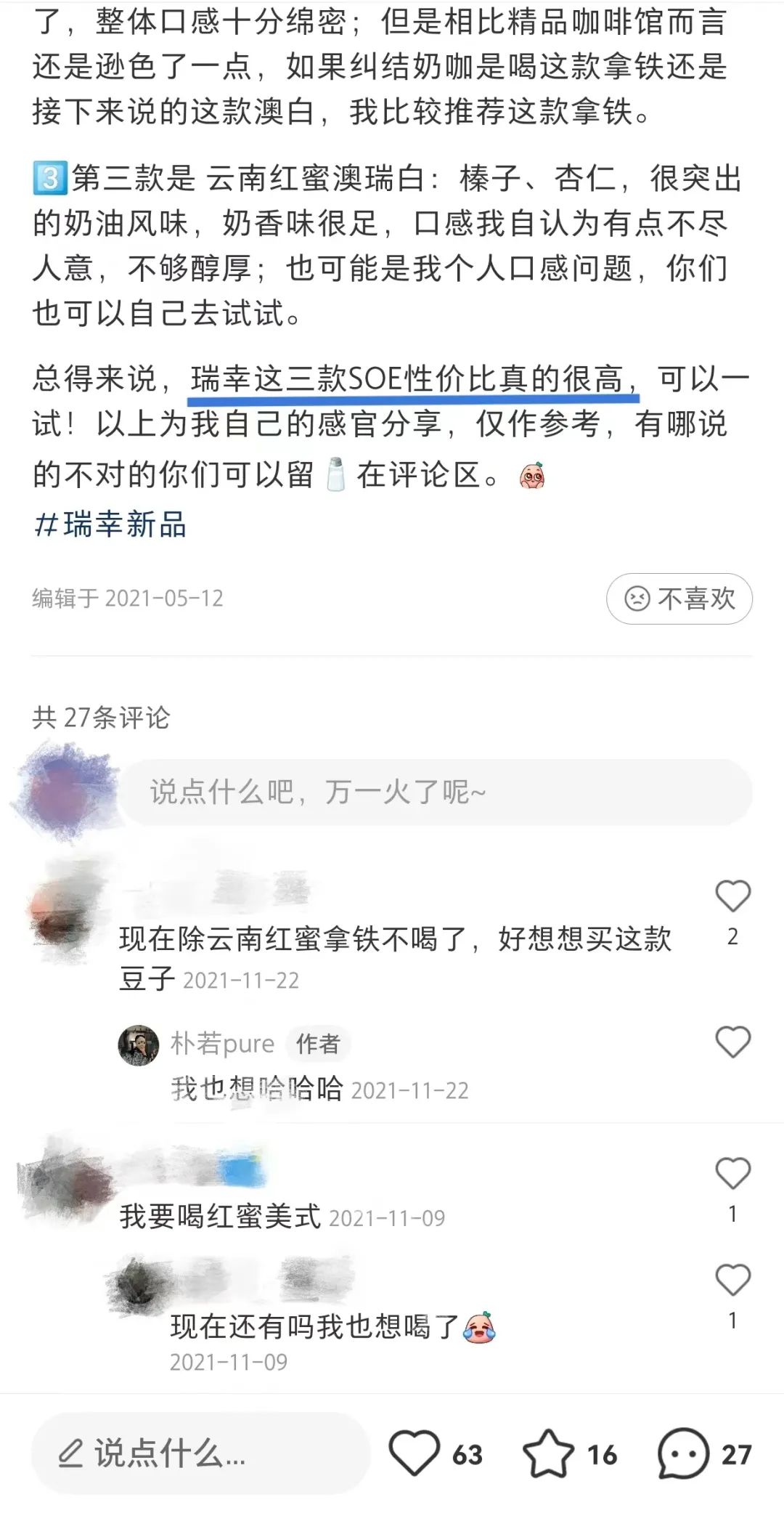Like the comment about 云南红蜜拿铁
This screenshot has width=784, height=1513.
coord(732,896)
